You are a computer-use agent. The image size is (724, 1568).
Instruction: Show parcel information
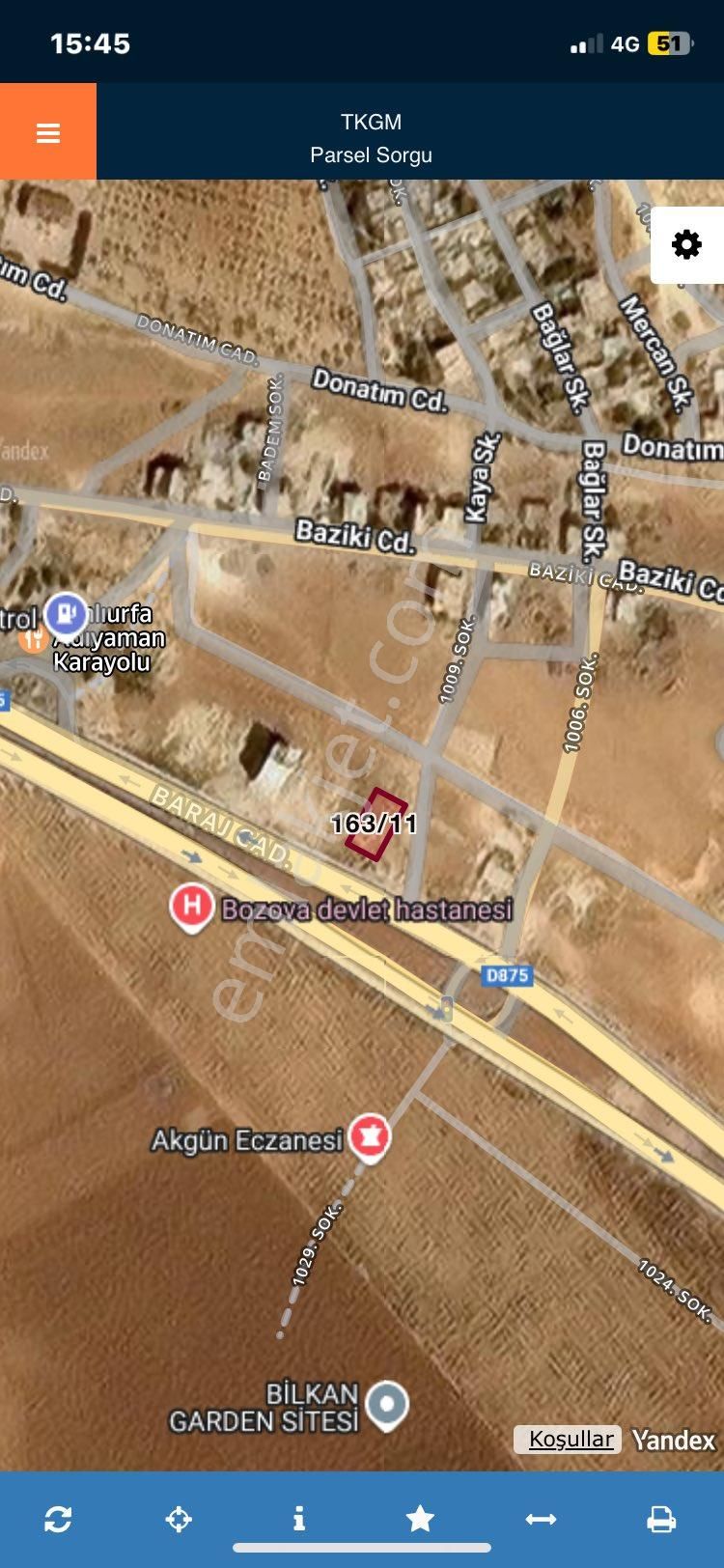tap(299, 1519)
